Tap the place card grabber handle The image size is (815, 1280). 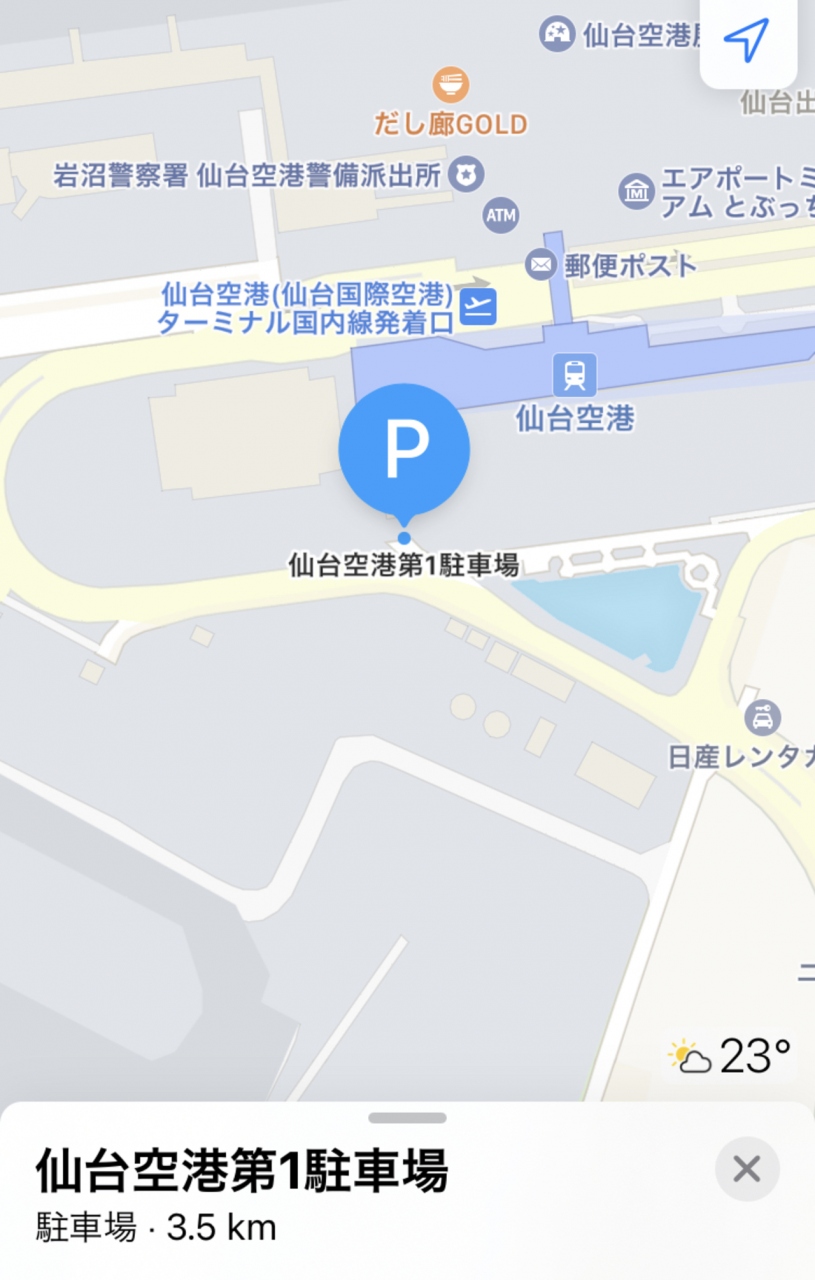[x=407, y=1117]
